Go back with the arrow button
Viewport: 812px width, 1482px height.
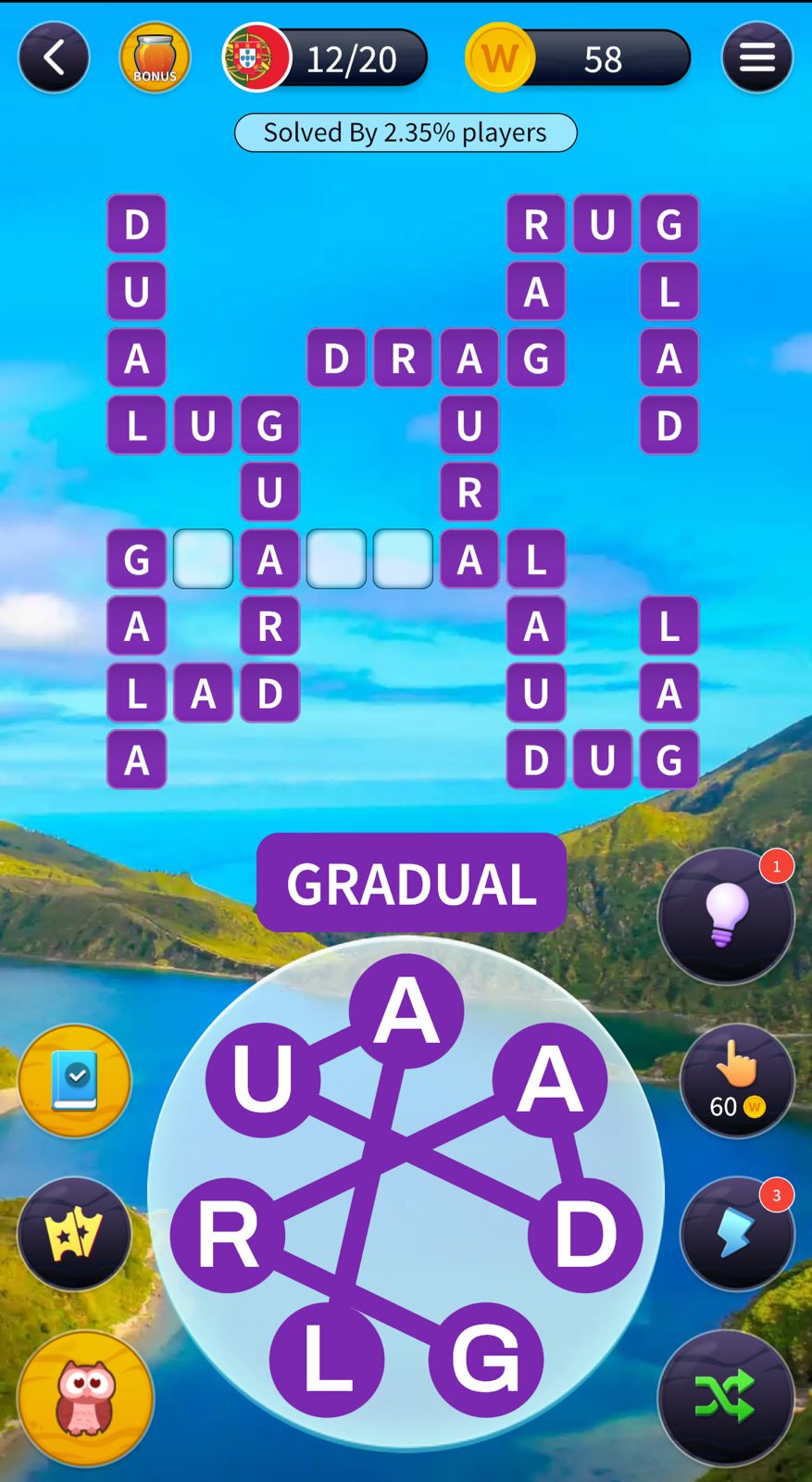[x=54, y=58]
